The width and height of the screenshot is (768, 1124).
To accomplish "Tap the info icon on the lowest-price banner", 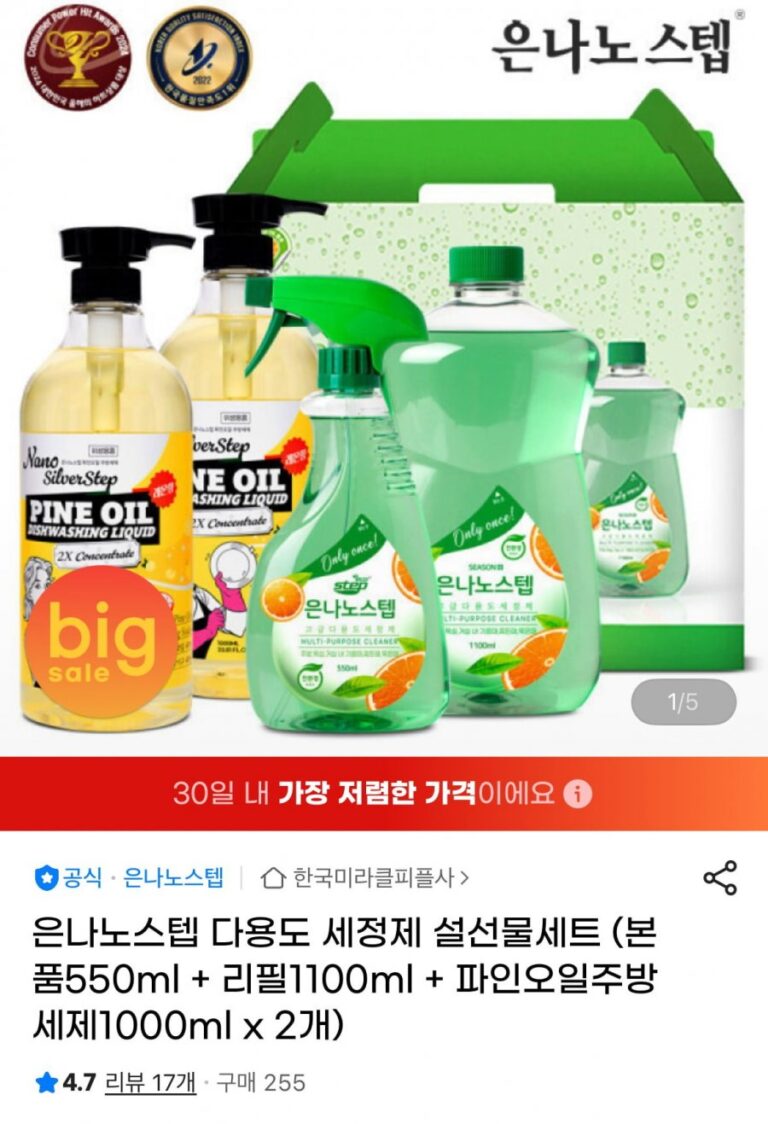I will click(x=578, y=794).
